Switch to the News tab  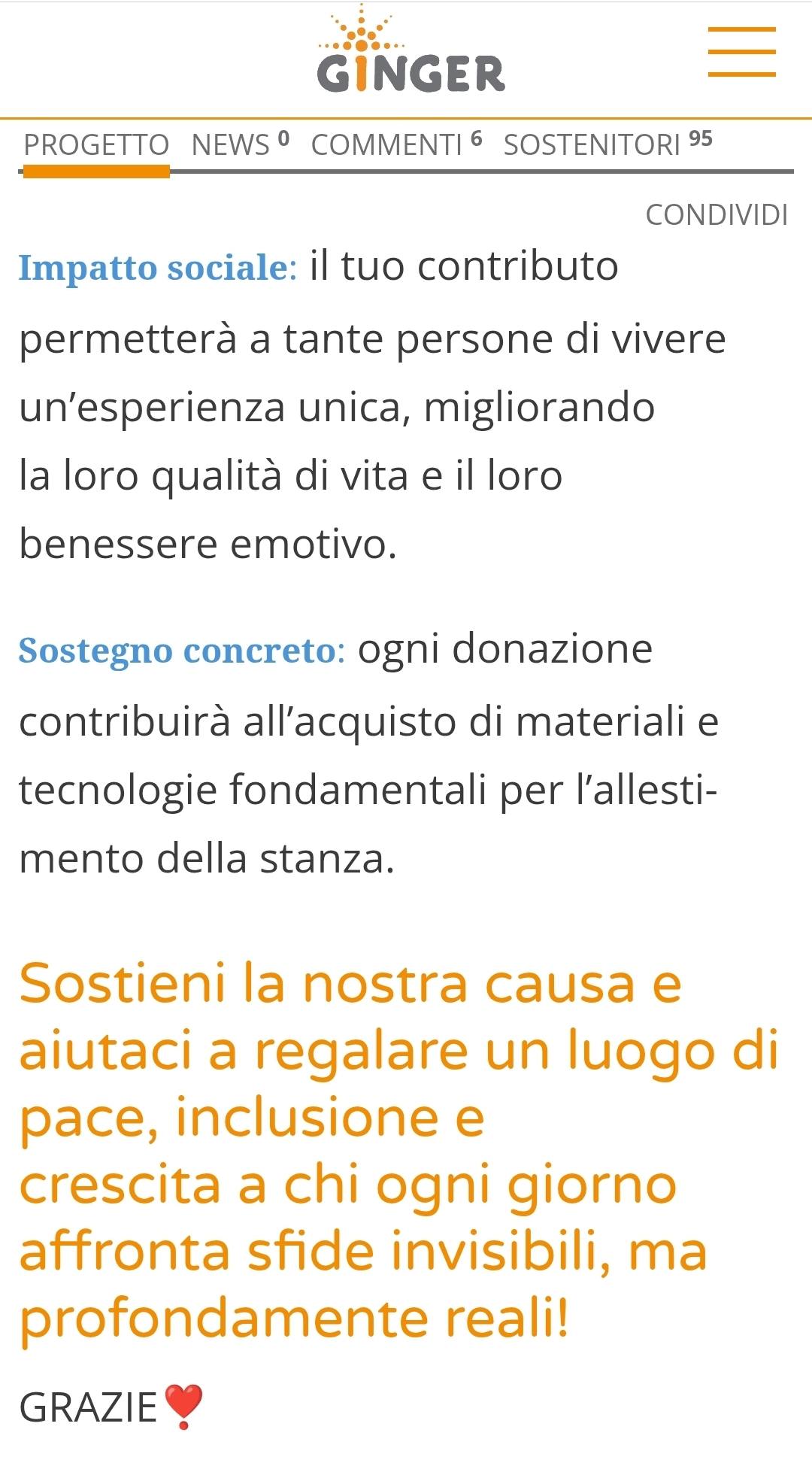(x=239, y=144)
